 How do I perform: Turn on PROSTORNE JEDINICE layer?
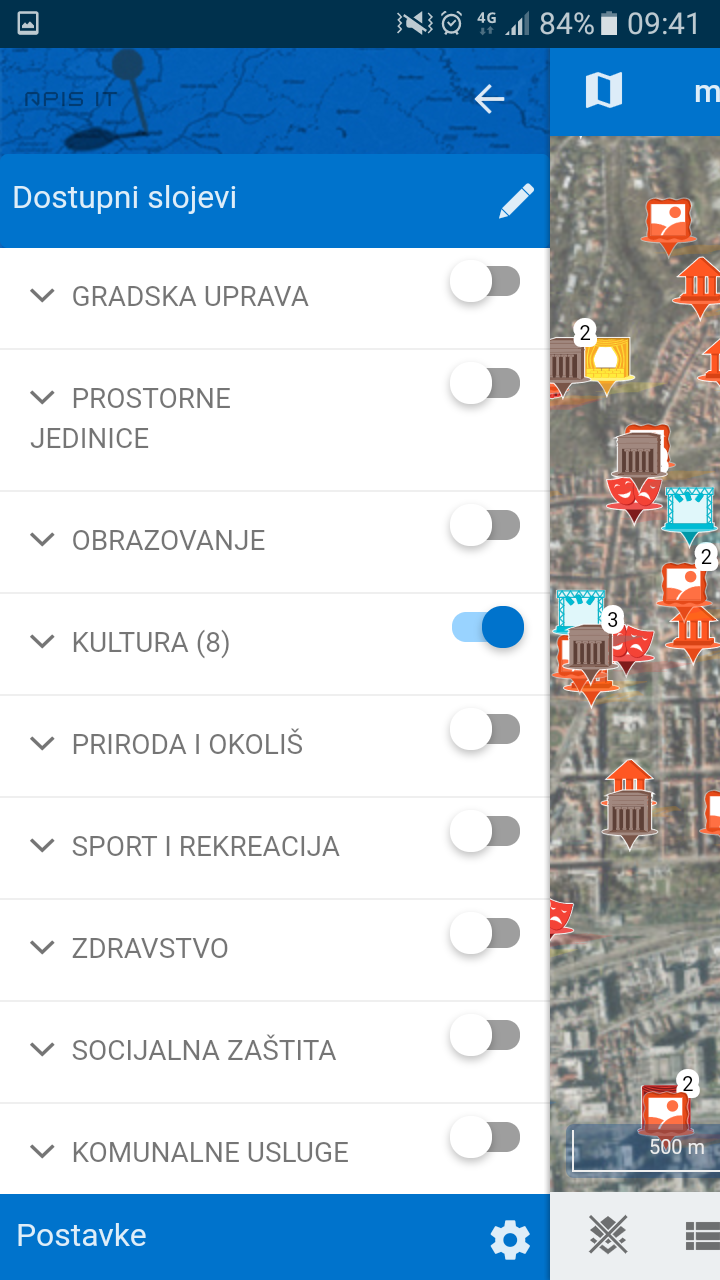pos(486,384)
